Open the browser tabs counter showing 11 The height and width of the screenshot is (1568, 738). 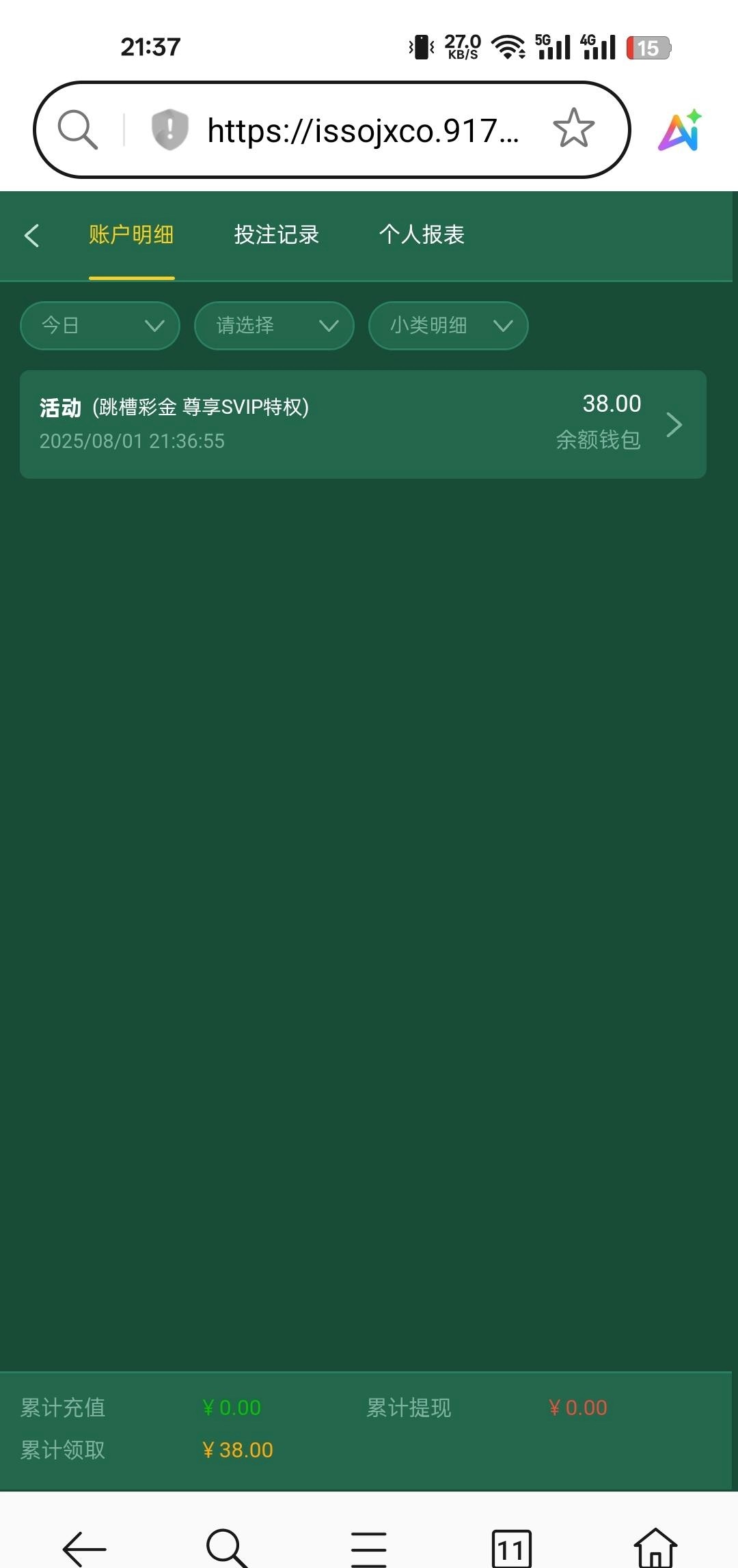point(511,1548)
